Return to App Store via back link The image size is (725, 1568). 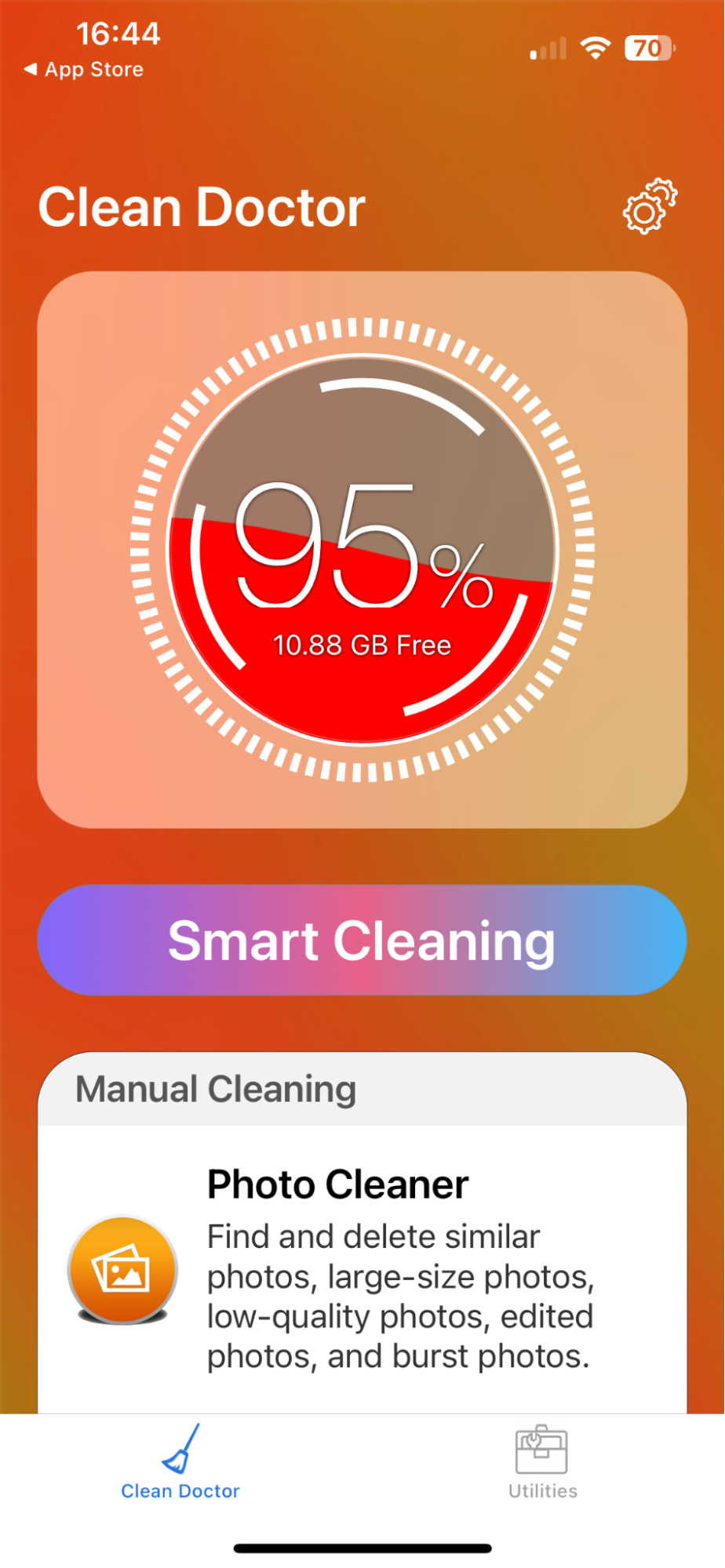click(x=85, y=70)
